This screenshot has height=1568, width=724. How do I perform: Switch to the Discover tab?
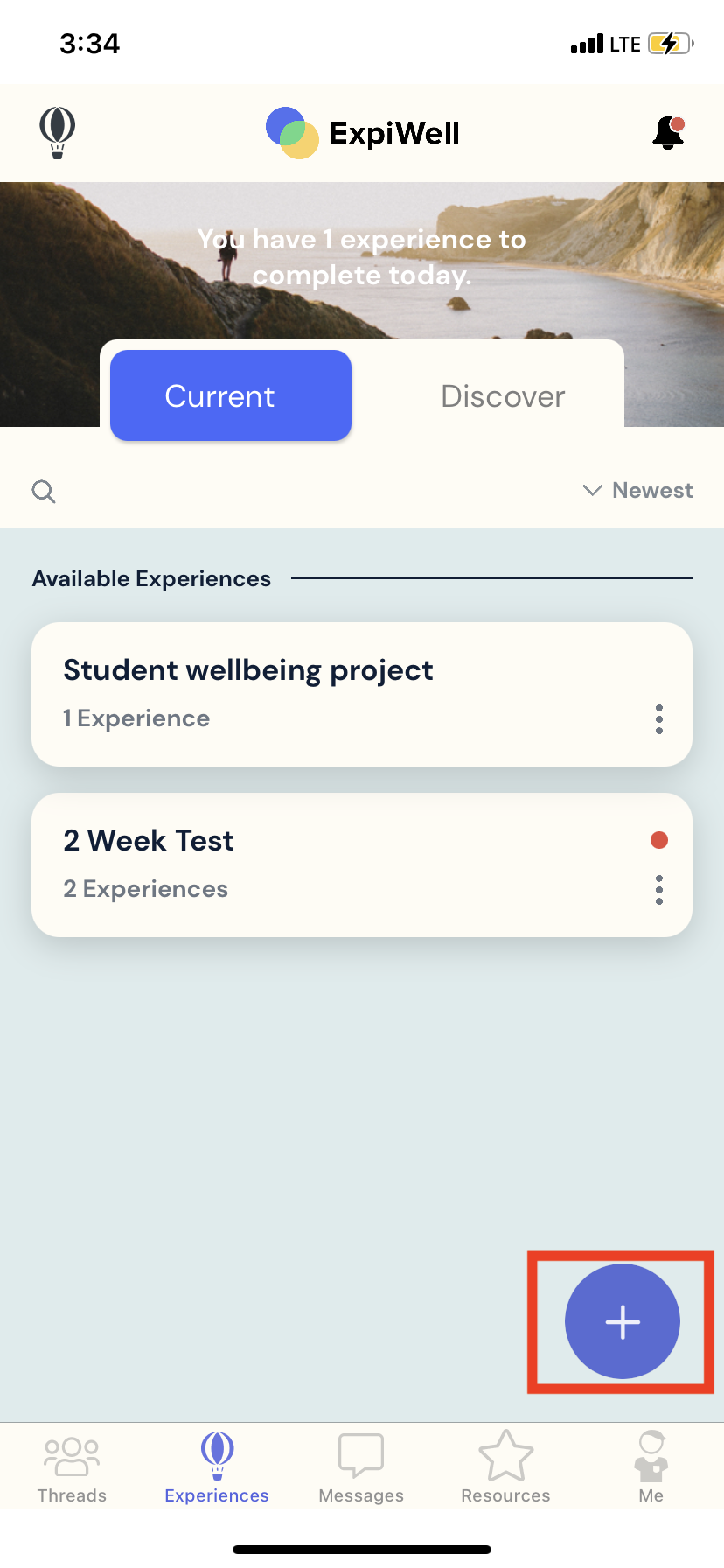click(x=503, y=396)
